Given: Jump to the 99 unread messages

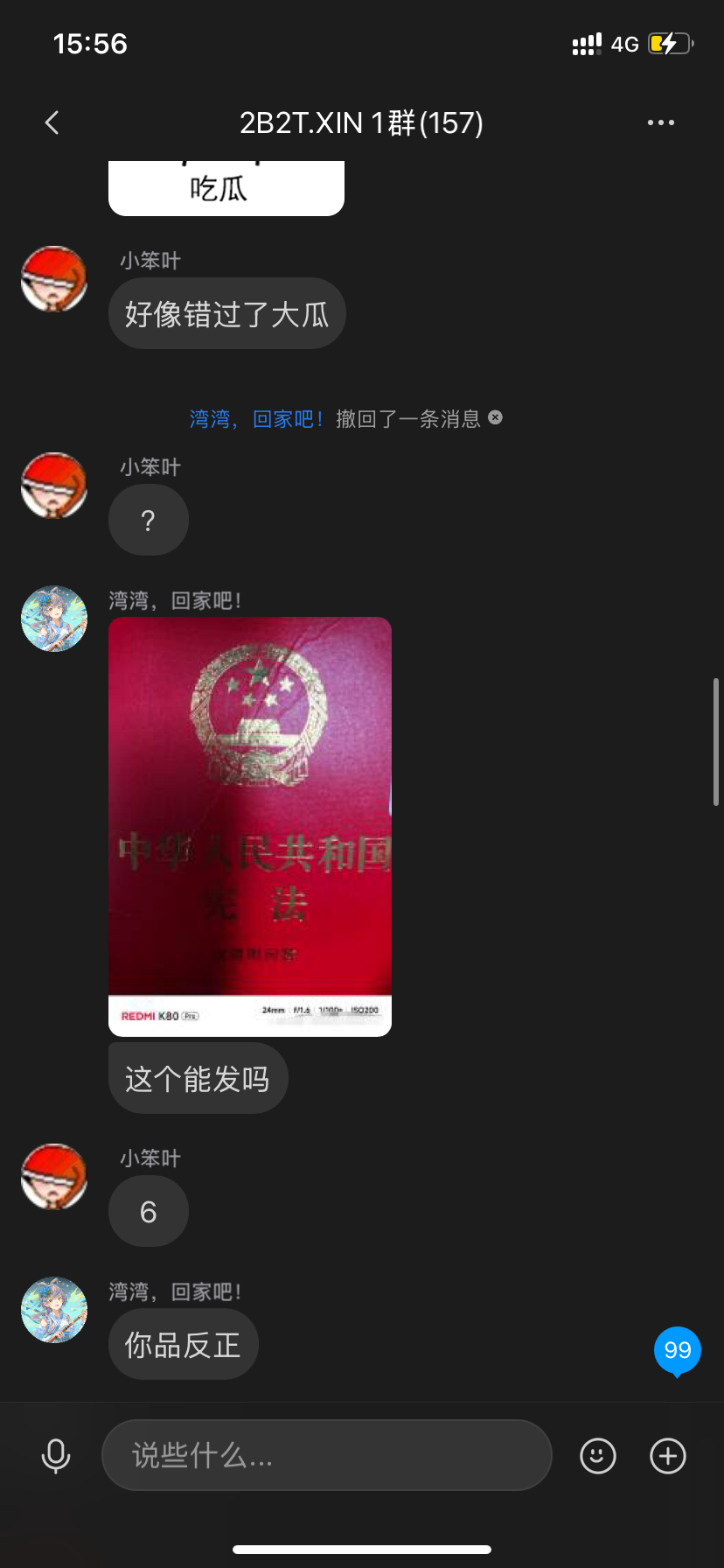Looking at the screenshot, I should point(677,1350).
